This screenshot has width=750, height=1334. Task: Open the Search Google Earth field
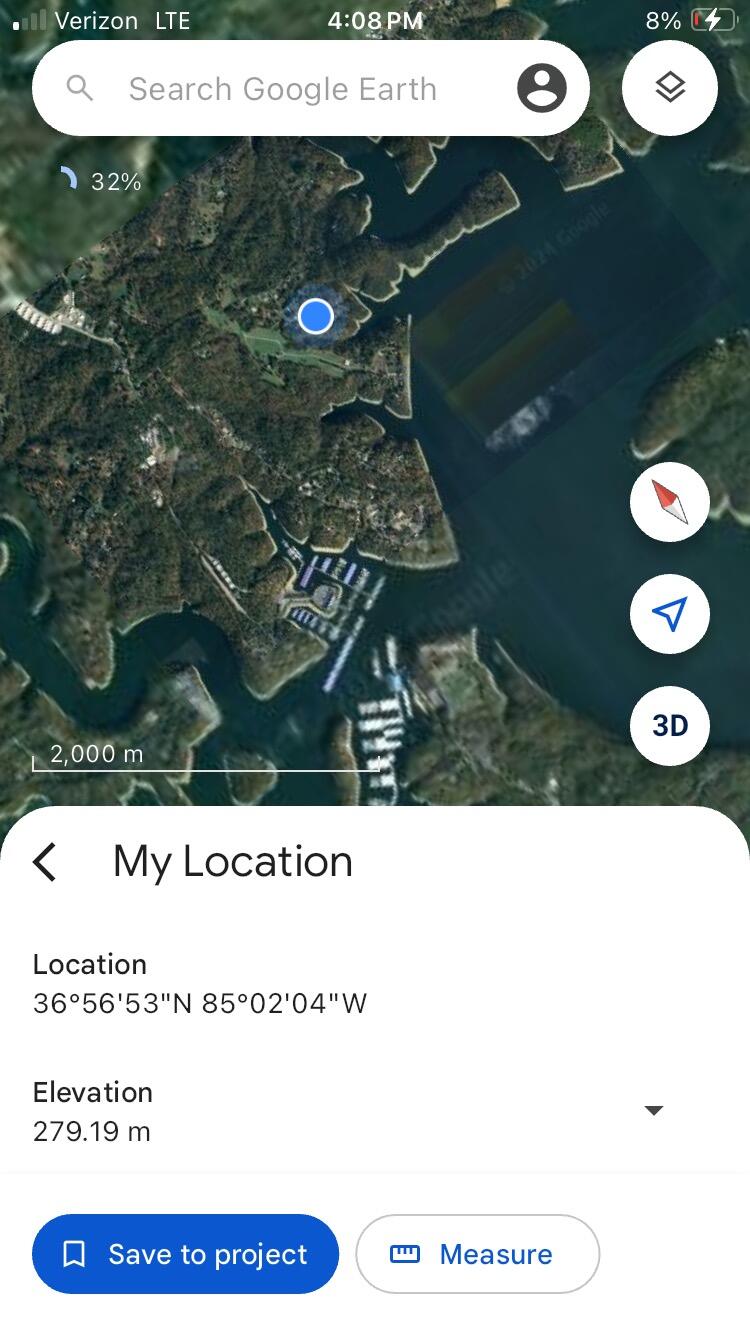pos(283,89)
